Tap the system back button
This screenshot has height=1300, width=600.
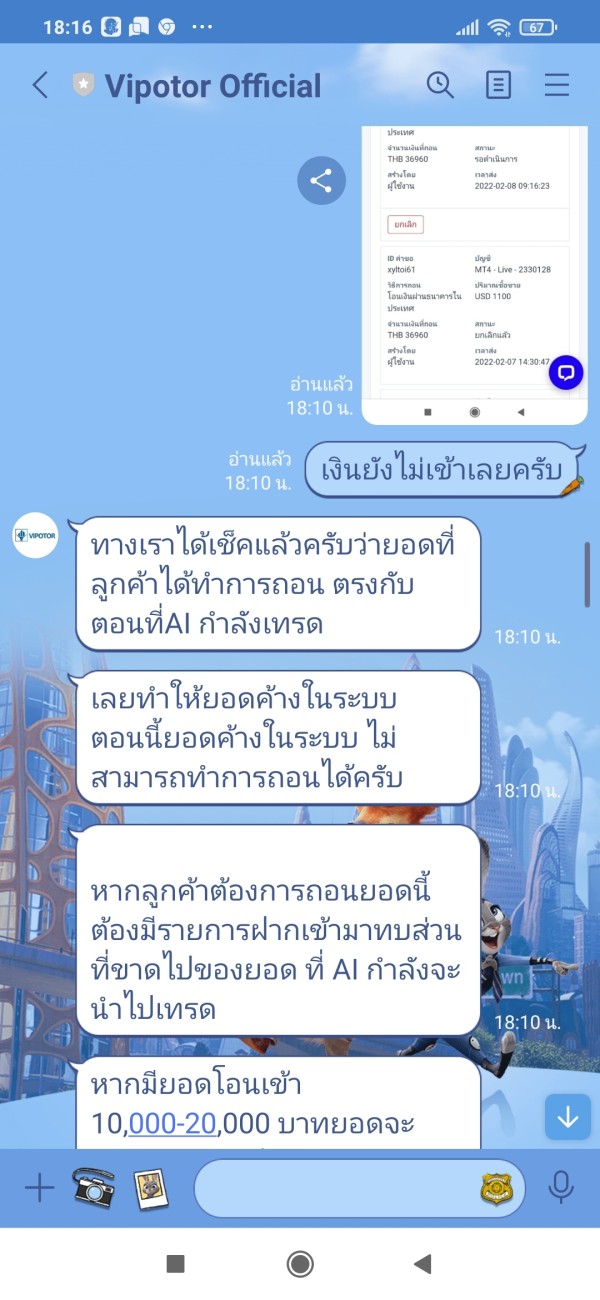(422, 1264)
